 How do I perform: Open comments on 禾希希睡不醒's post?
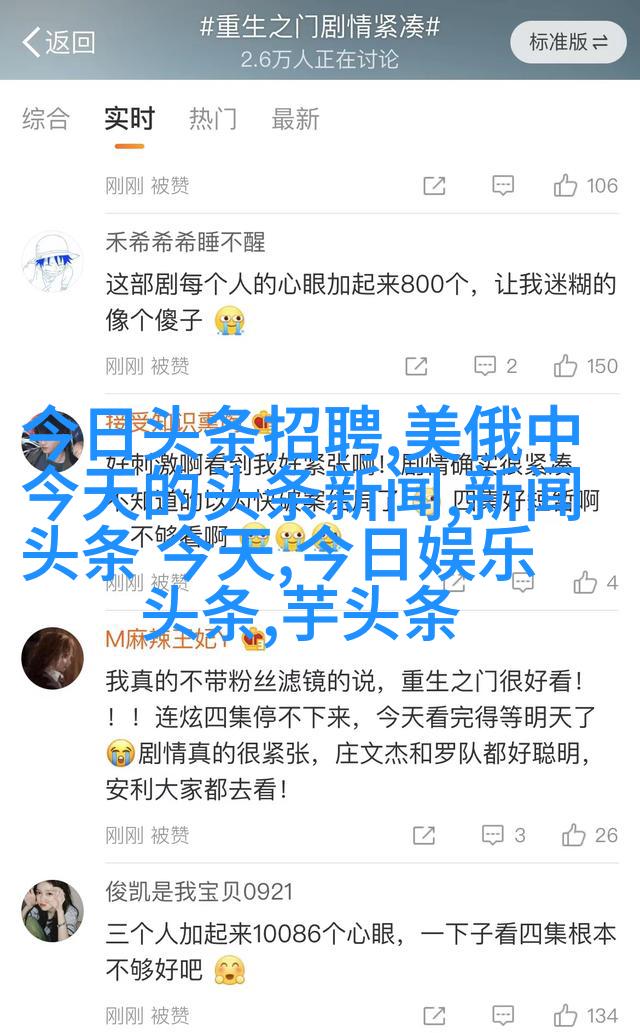tap(487, 366)
